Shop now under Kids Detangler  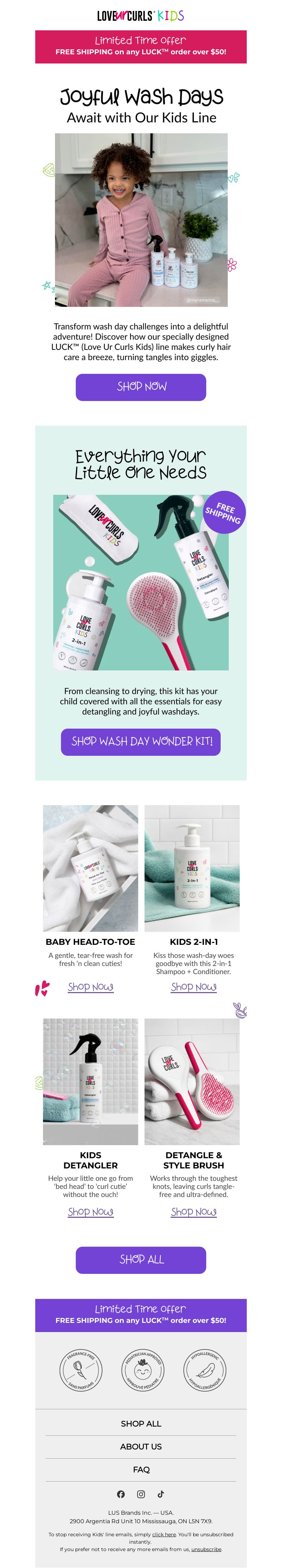click(91, 1211)
